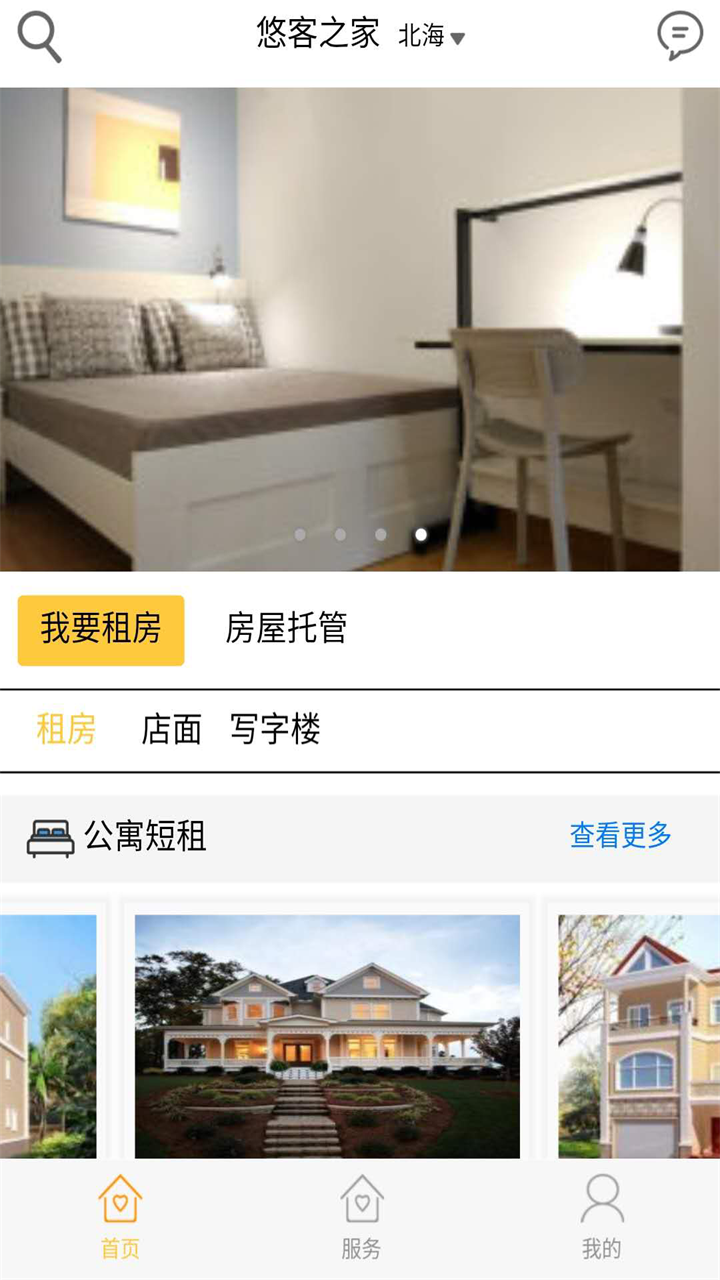
Task: Tap 查看更多 for 公寓短租
Action: point(620,835)
